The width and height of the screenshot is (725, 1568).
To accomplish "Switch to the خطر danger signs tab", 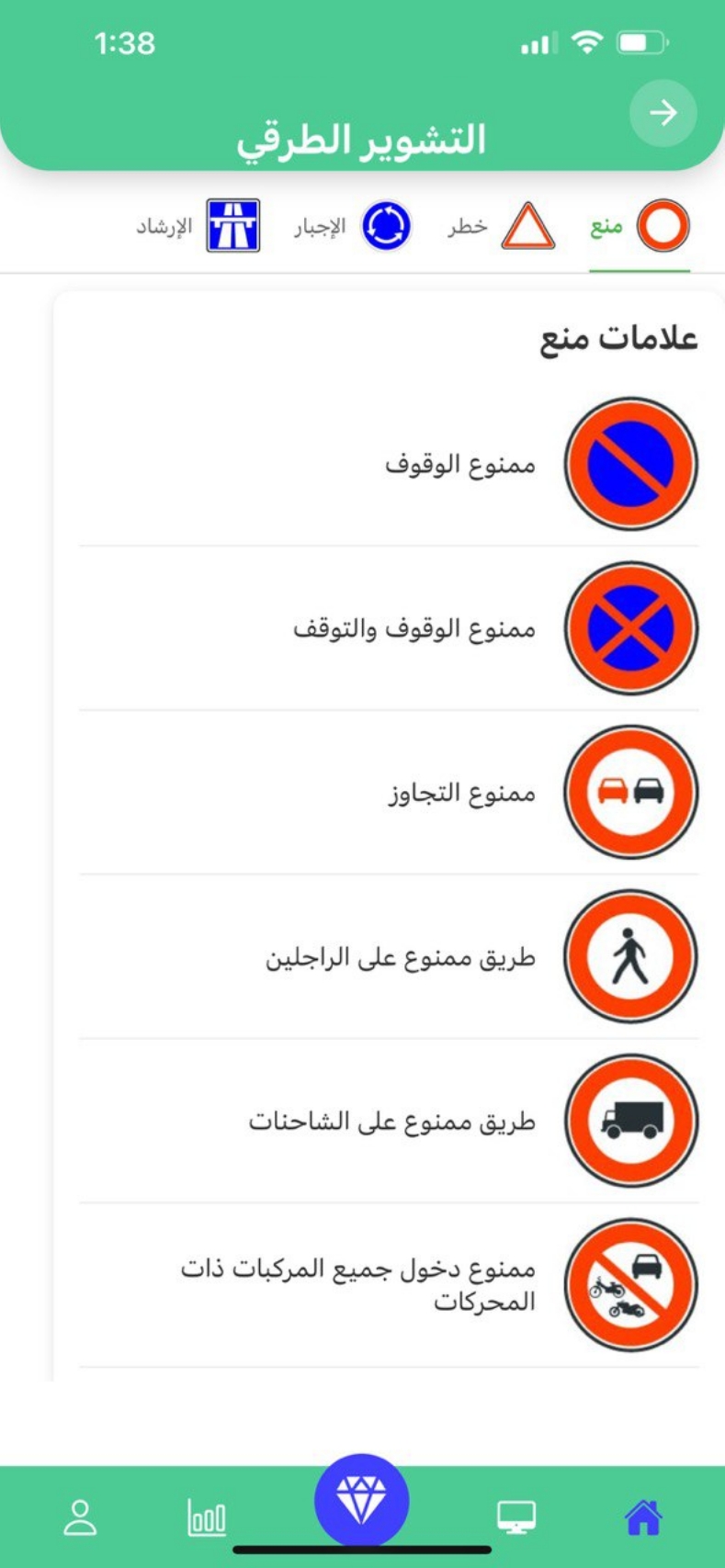I will pos(502,226).
